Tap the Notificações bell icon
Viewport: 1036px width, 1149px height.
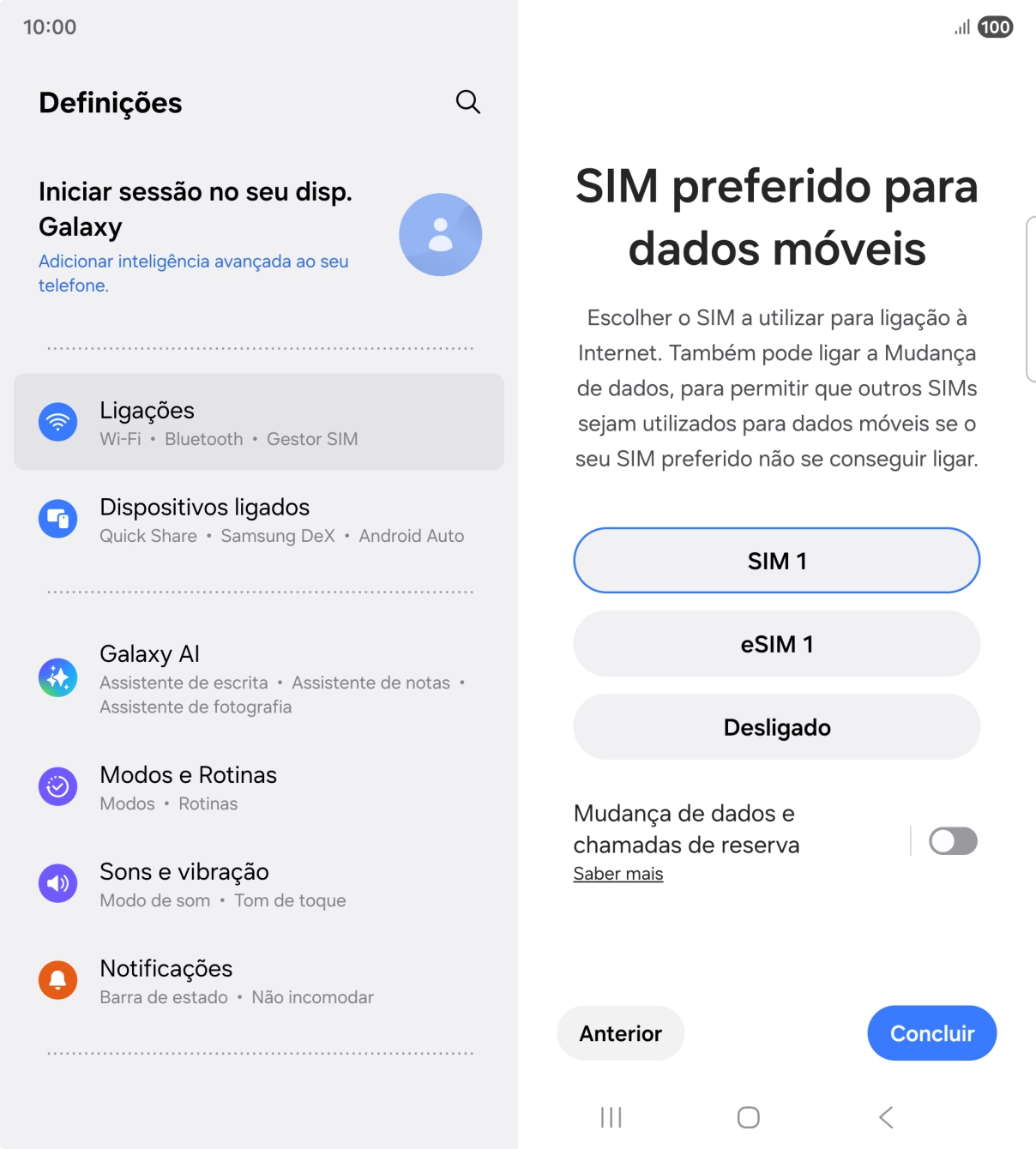[x=57, y=980]
